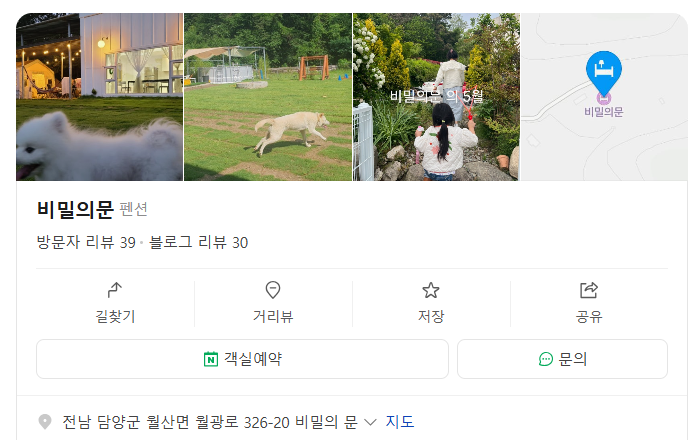
Task: Expand the address details chevron
Action: 371,422
